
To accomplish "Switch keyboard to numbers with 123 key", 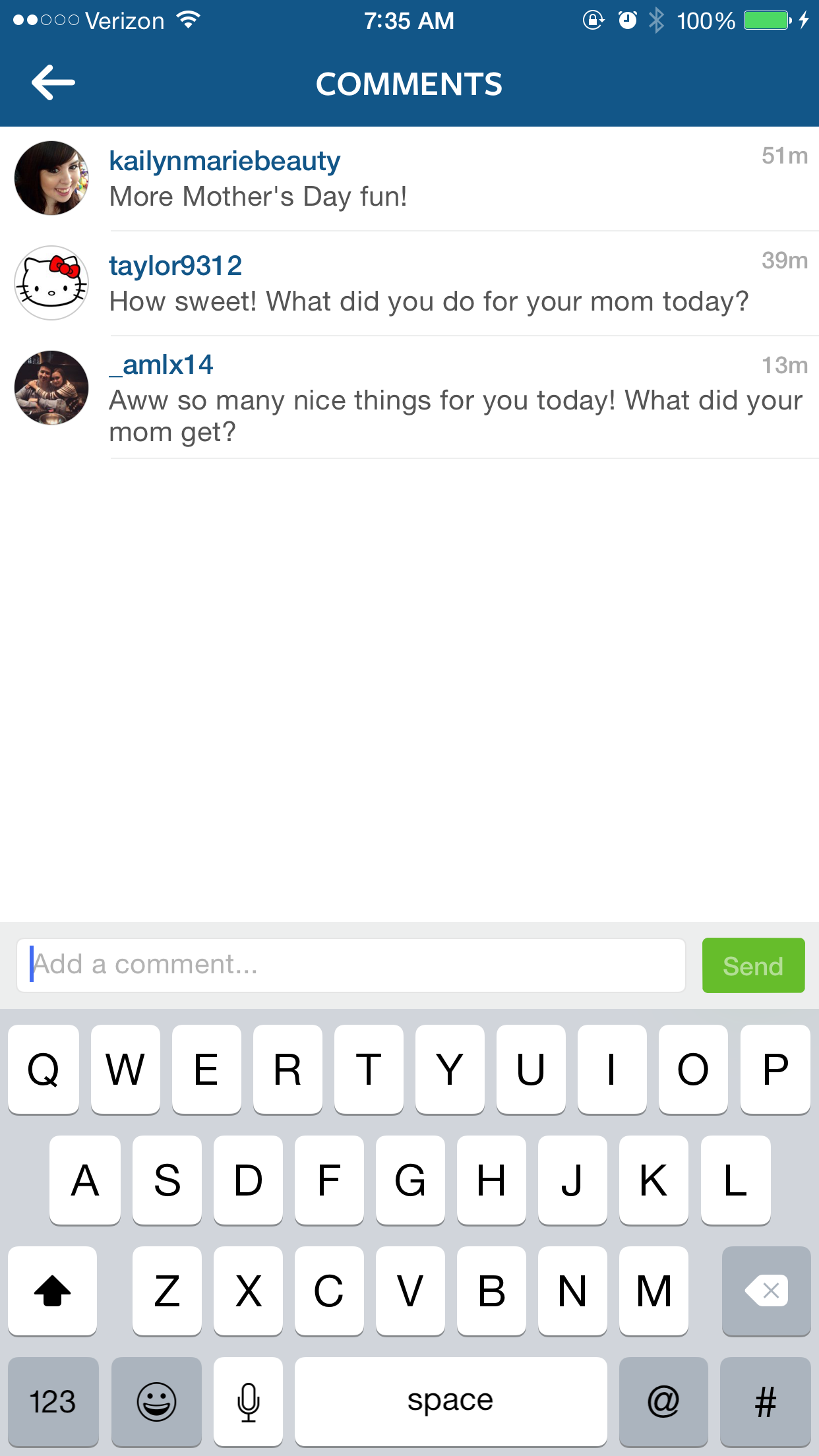I will click(x=53, y=1402).
